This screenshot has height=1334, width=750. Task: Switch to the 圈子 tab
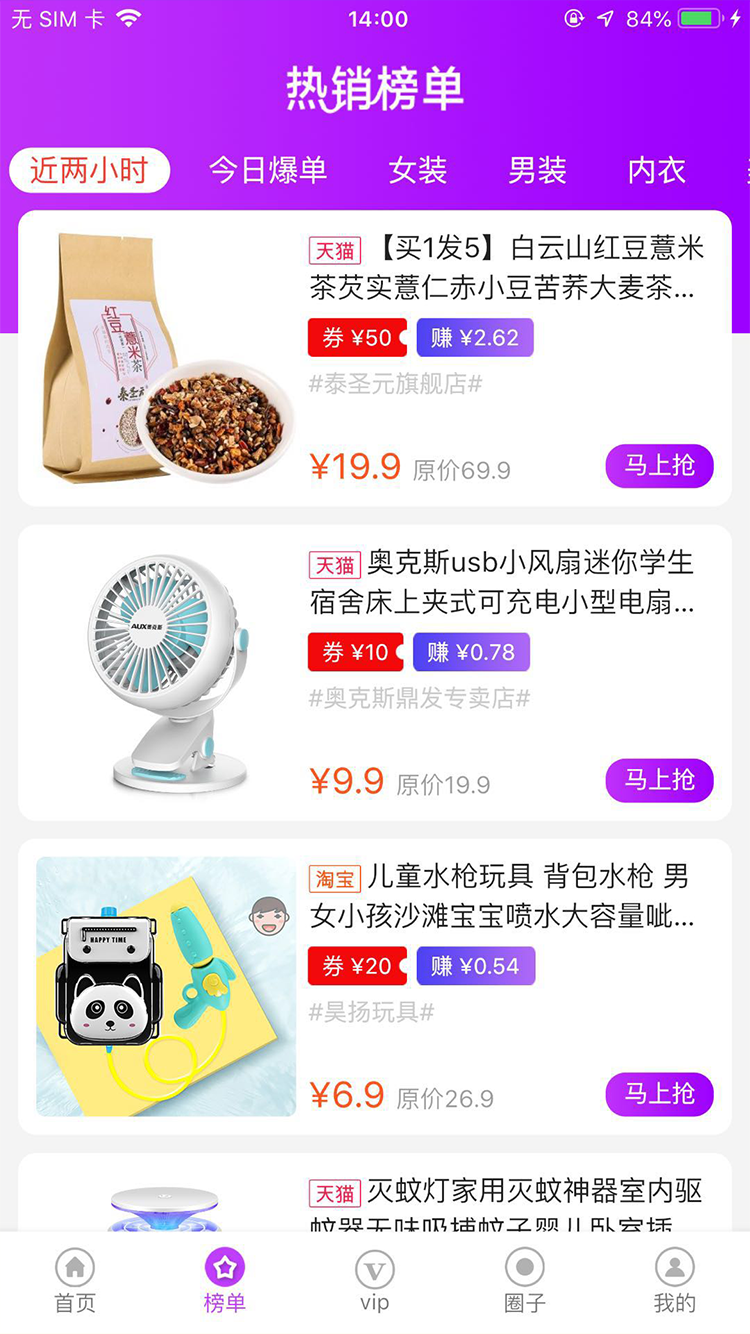click(x=525, y=1282)
